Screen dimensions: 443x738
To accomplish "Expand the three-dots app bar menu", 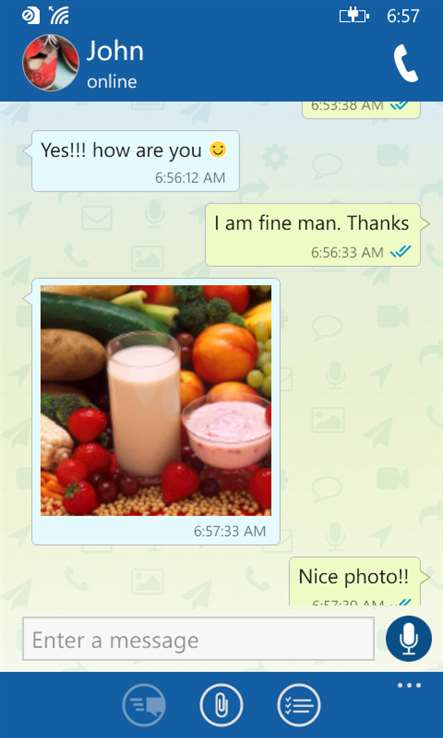I will pyautogui.click(x=409, y=685).
